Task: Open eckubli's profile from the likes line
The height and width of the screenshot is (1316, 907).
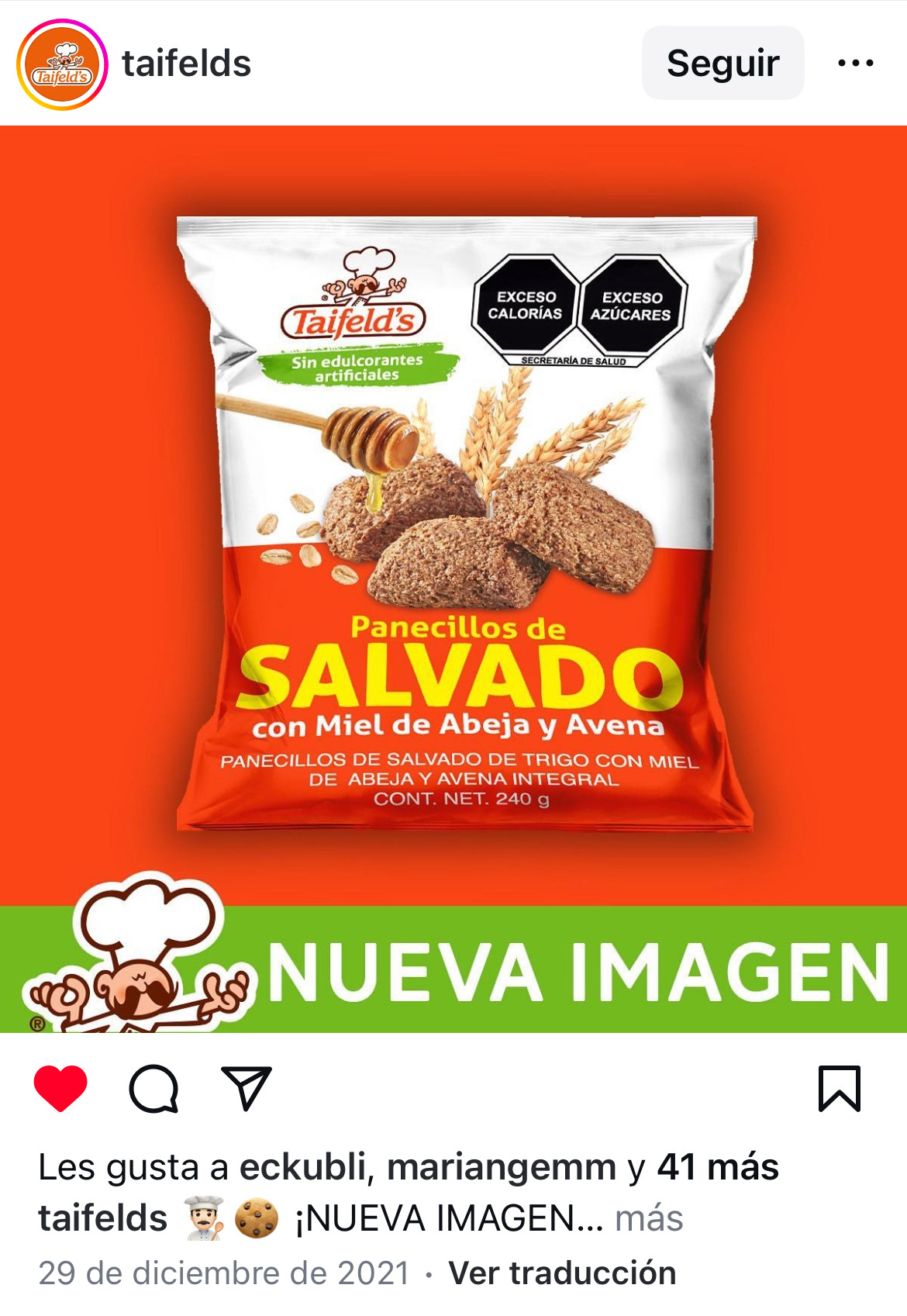Action: pyautogui.click(x=302, y=1167)
